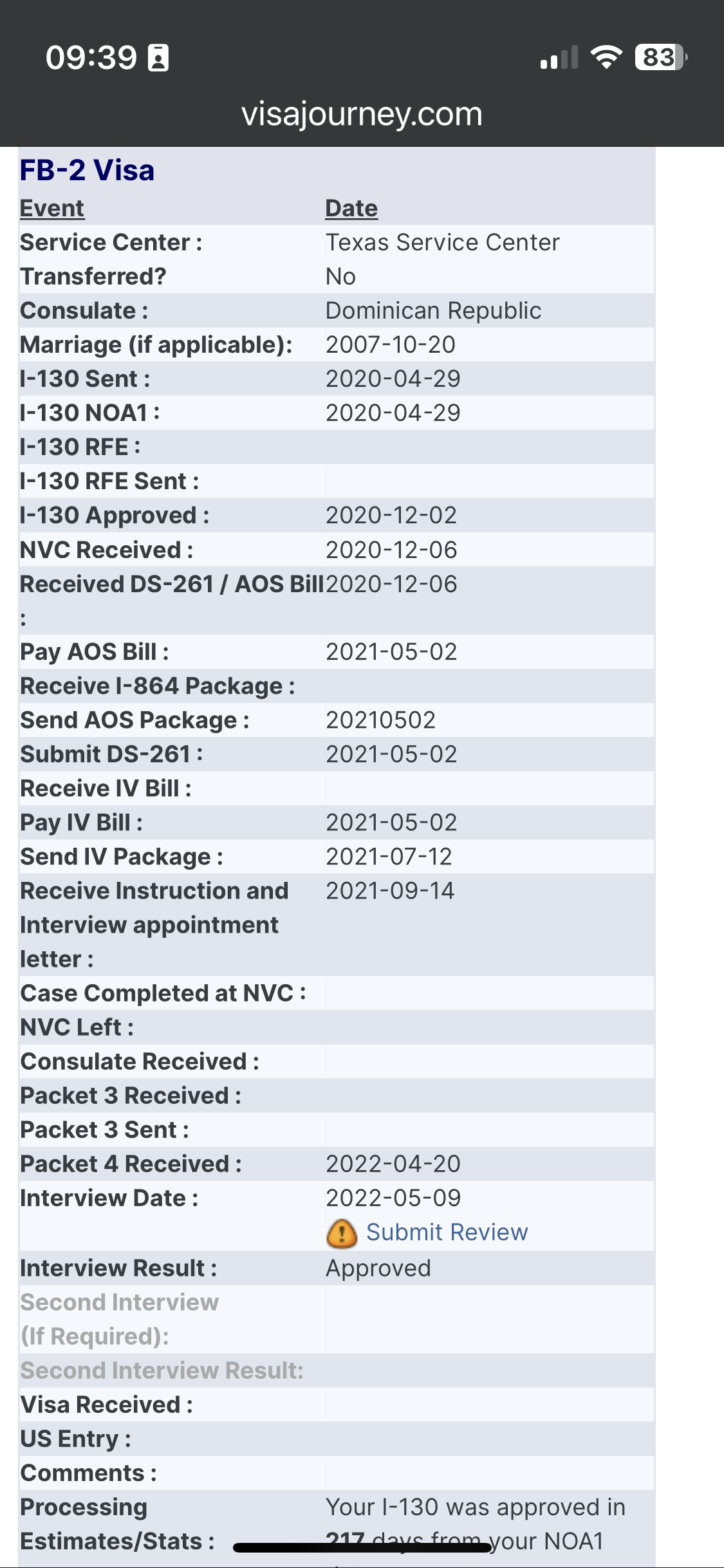
Task: Tap the visajourney.com address bar
Action: tap(362, 115)
